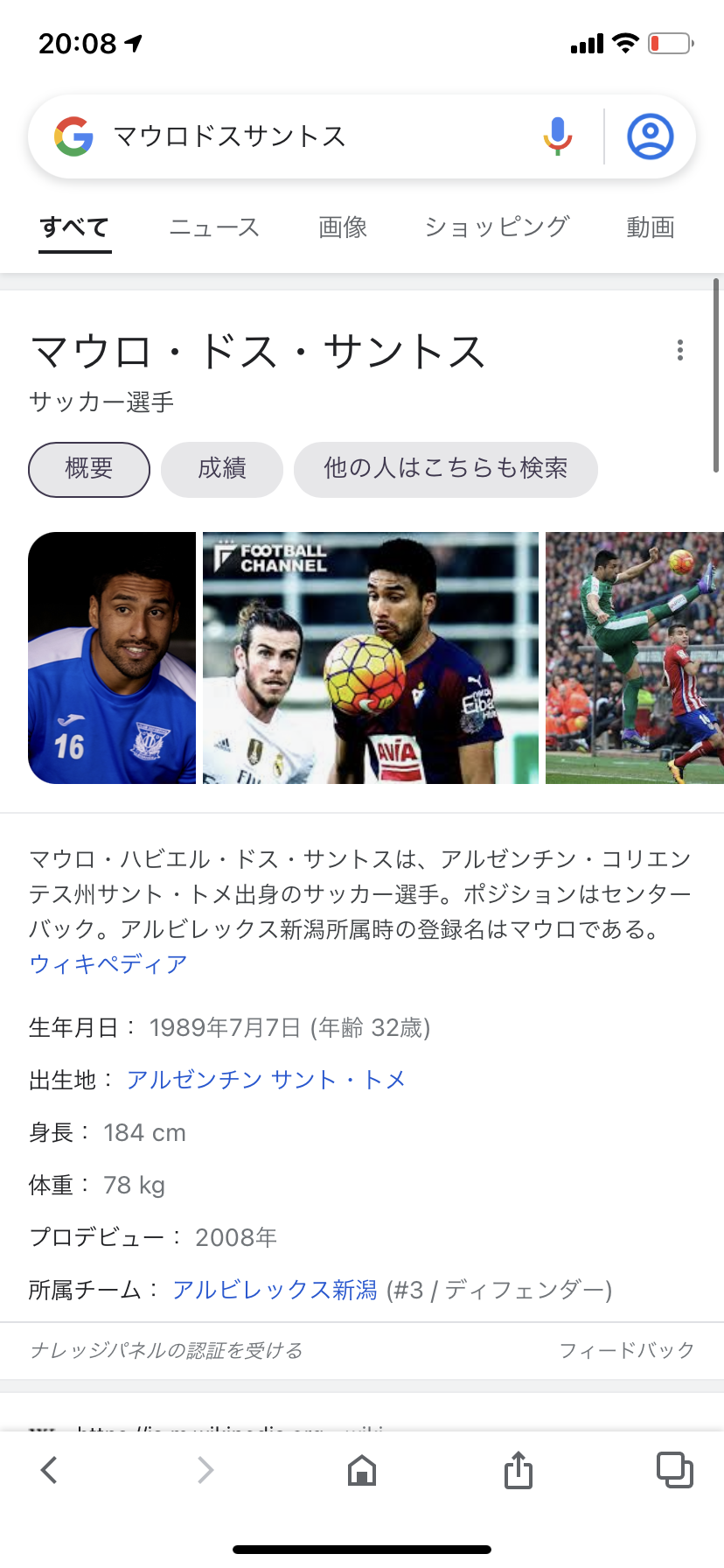Screen dimensions: 724x1568
Task: Open the knowledge panel overflow menu
Action: [x=679, y=351]
